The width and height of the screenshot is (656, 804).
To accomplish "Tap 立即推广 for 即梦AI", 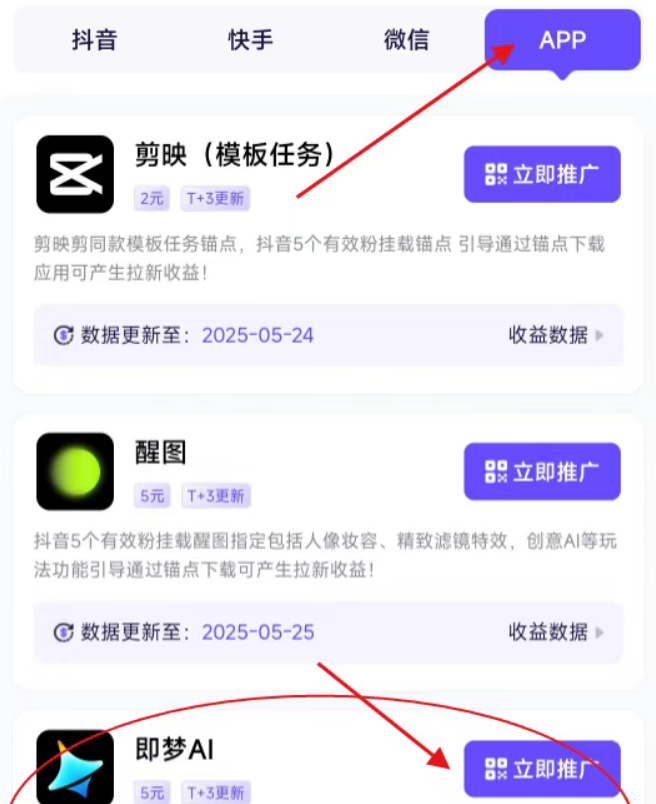I will pos(541,768).
